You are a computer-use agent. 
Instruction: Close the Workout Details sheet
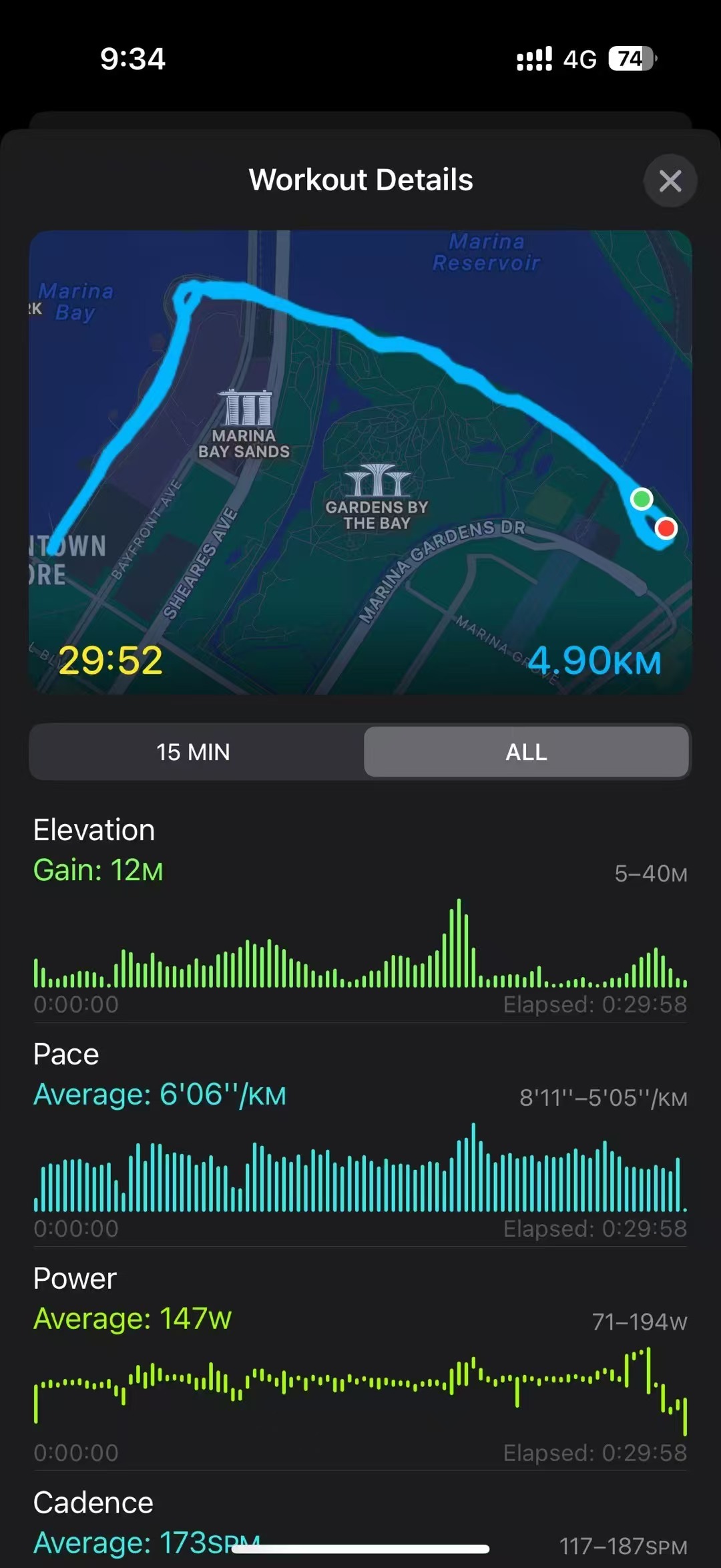pyautogui.click(x=670, y=181)
